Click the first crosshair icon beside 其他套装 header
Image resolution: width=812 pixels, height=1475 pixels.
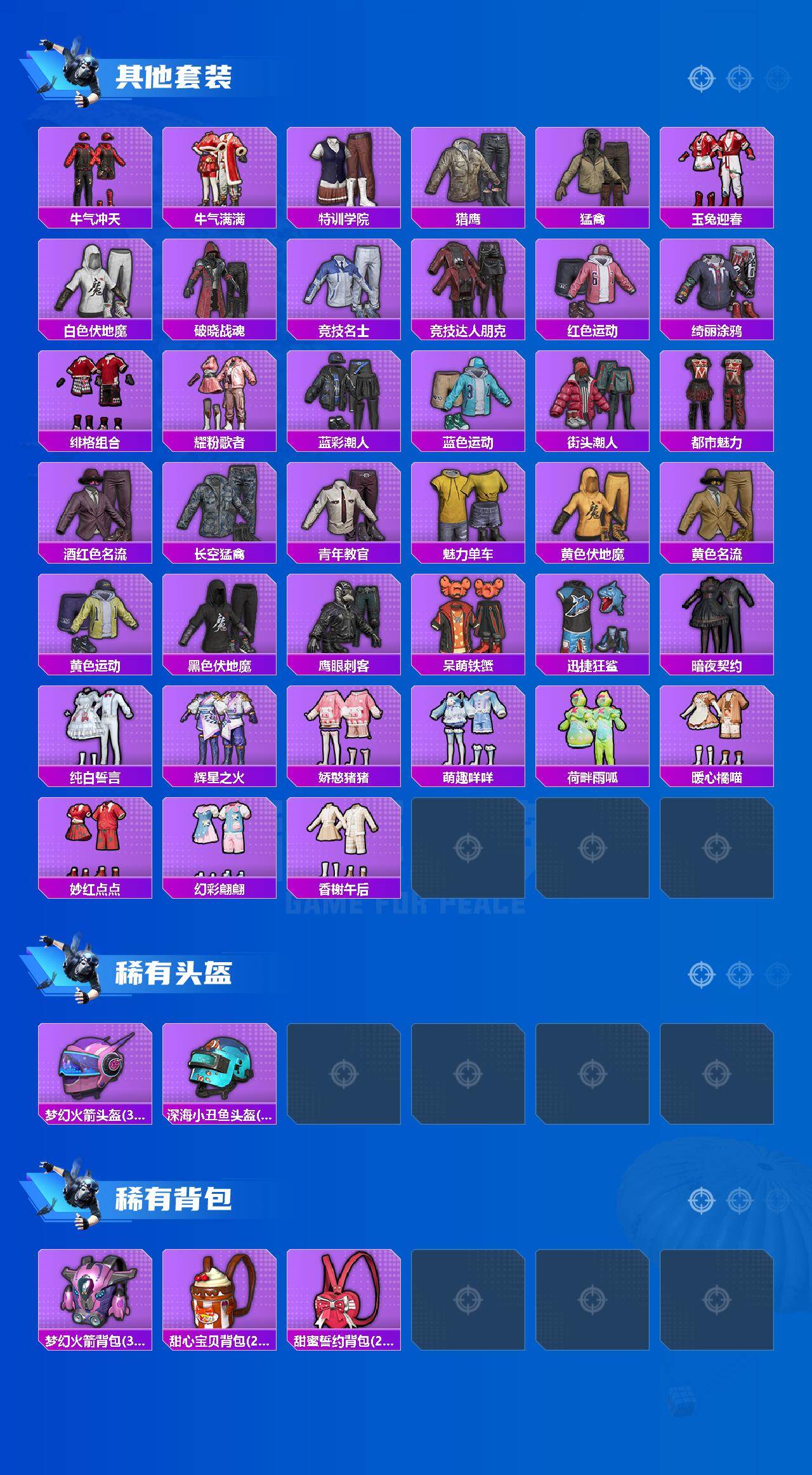tap(700, 79)
